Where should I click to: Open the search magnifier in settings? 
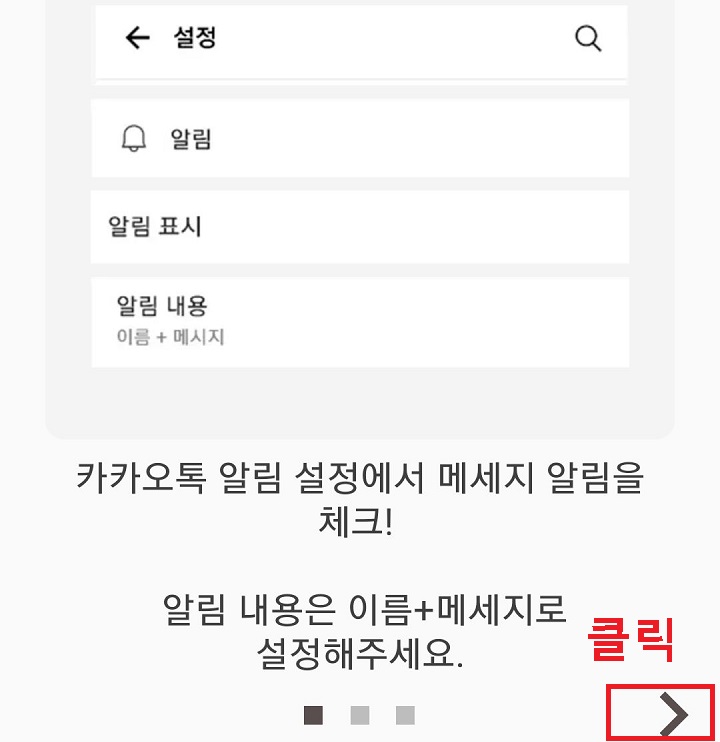click(x=588, y=39)
